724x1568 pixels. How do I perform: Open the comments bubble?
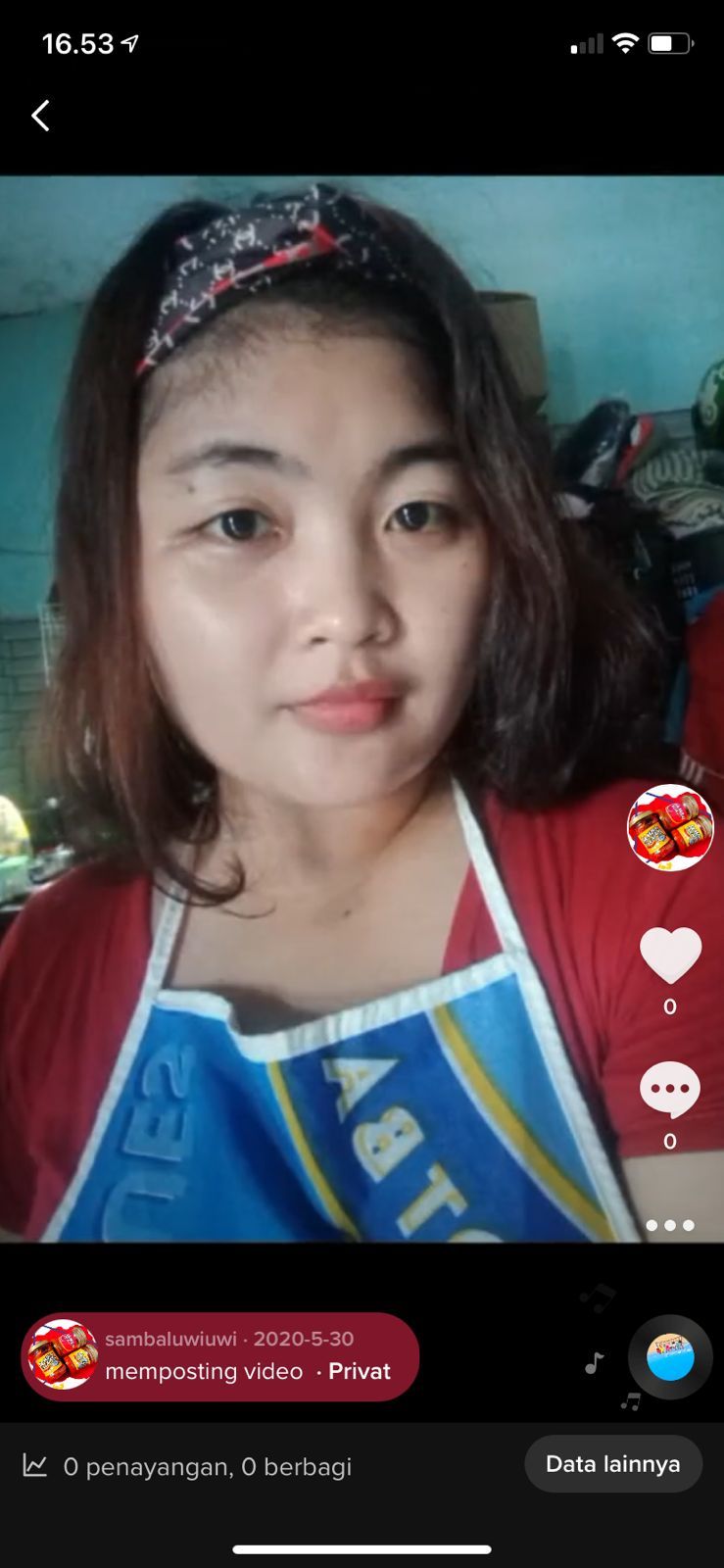(670, 1090)
